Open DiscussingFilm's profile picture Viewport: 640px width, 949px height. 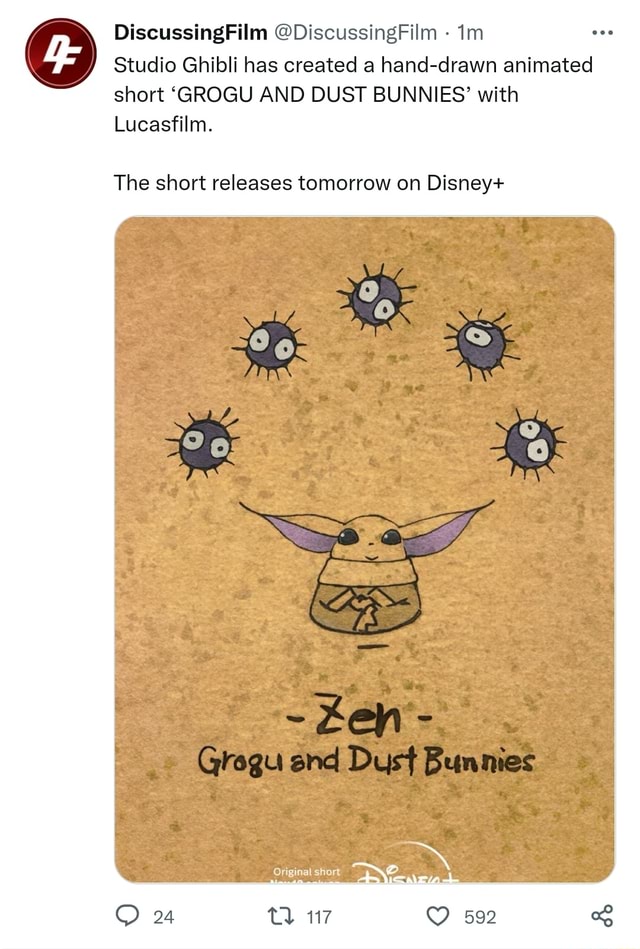(x=60, y=53)
